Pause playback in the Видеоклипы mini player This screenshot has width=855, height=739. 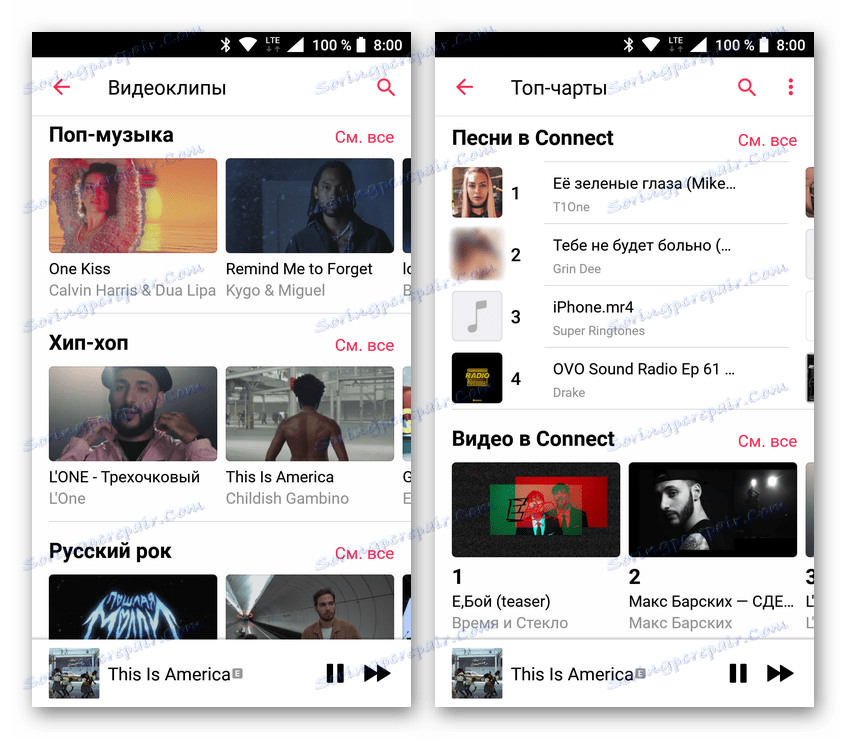[335, 673]
